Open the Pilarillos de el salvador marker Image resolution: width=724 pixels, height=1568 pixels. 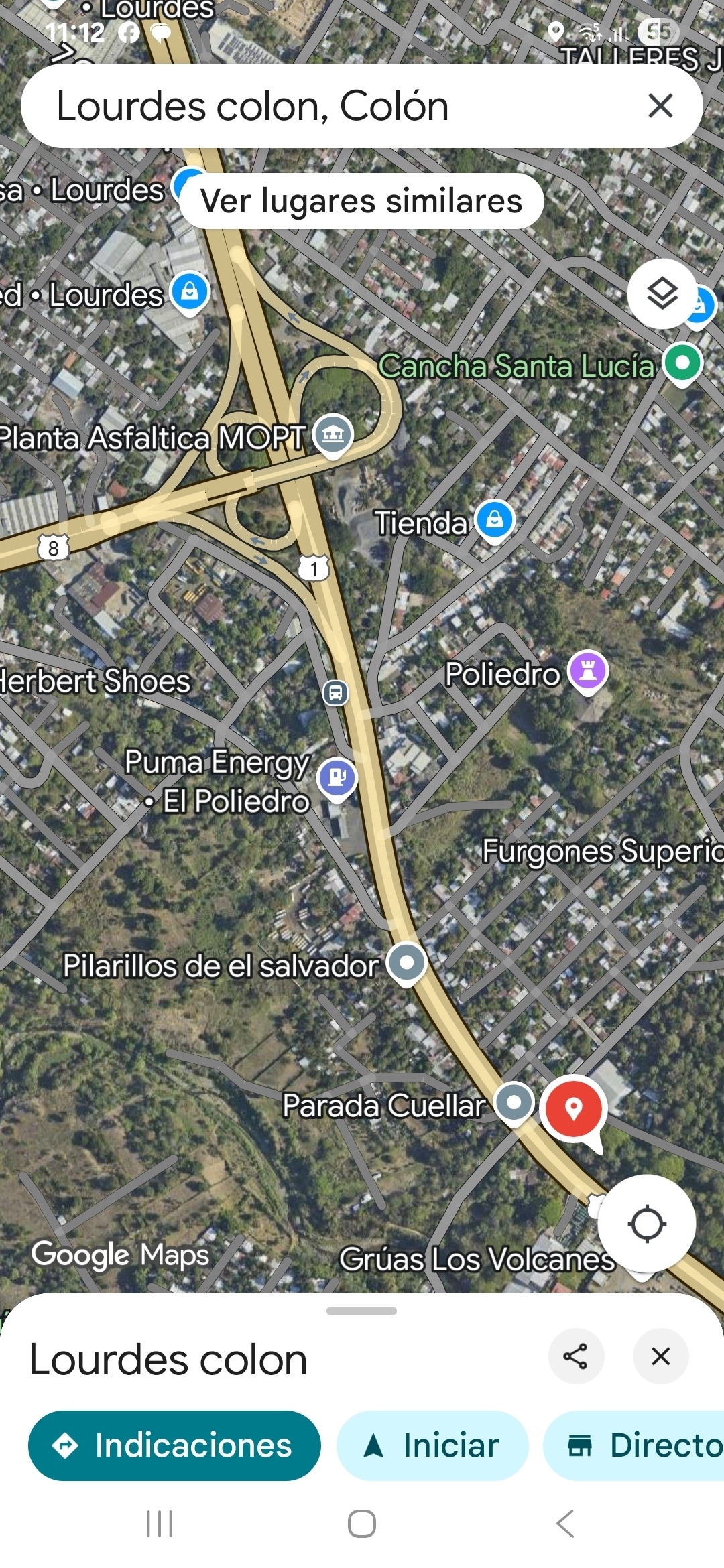click(x=407, y=963)
